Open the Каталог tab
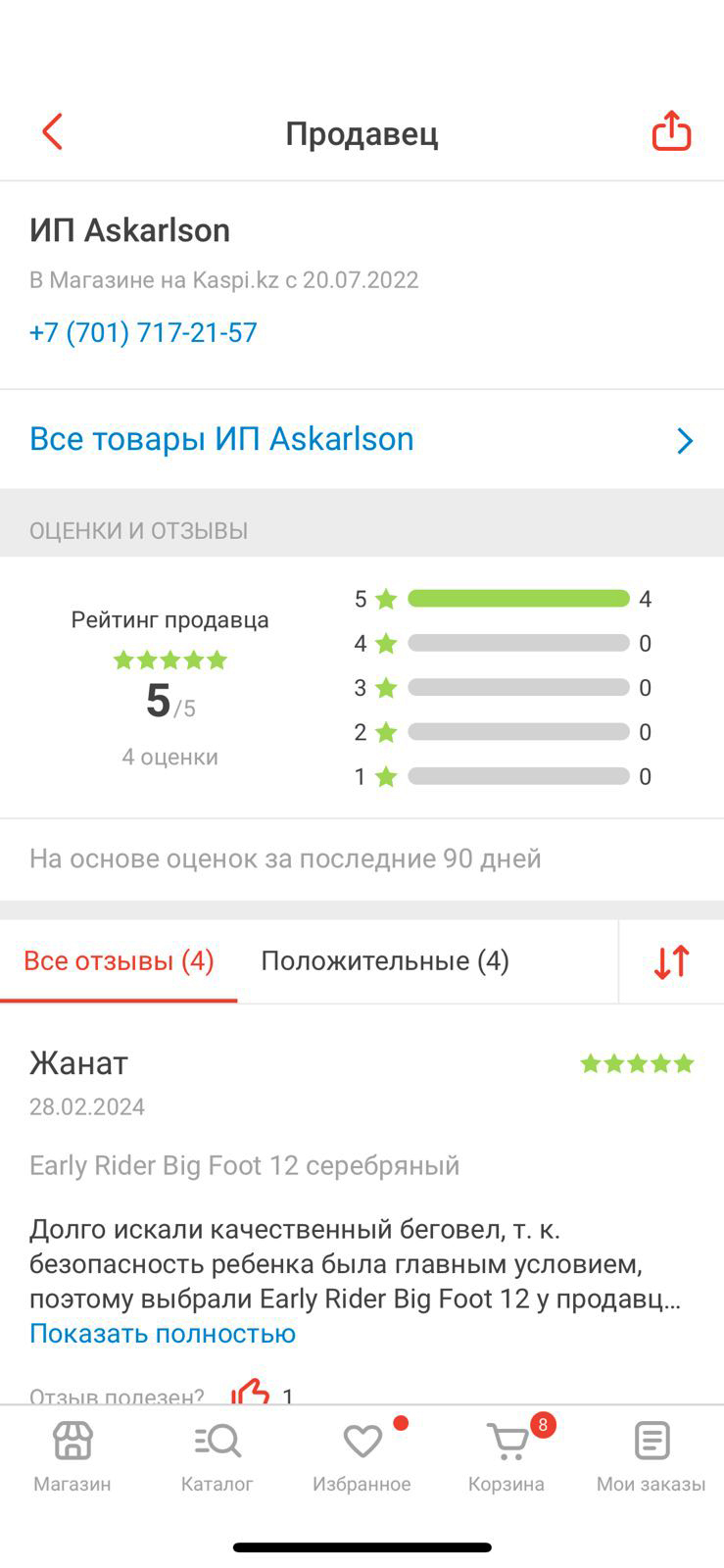 pyautogui.click(x=217, y=1457)
